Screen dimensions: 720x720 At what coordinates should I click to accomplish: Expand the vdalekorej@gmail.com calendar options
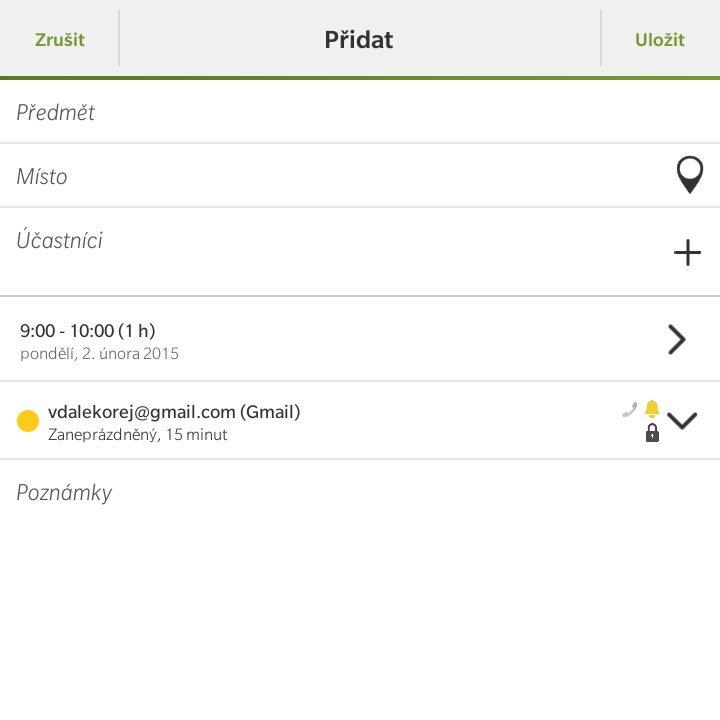682,421
